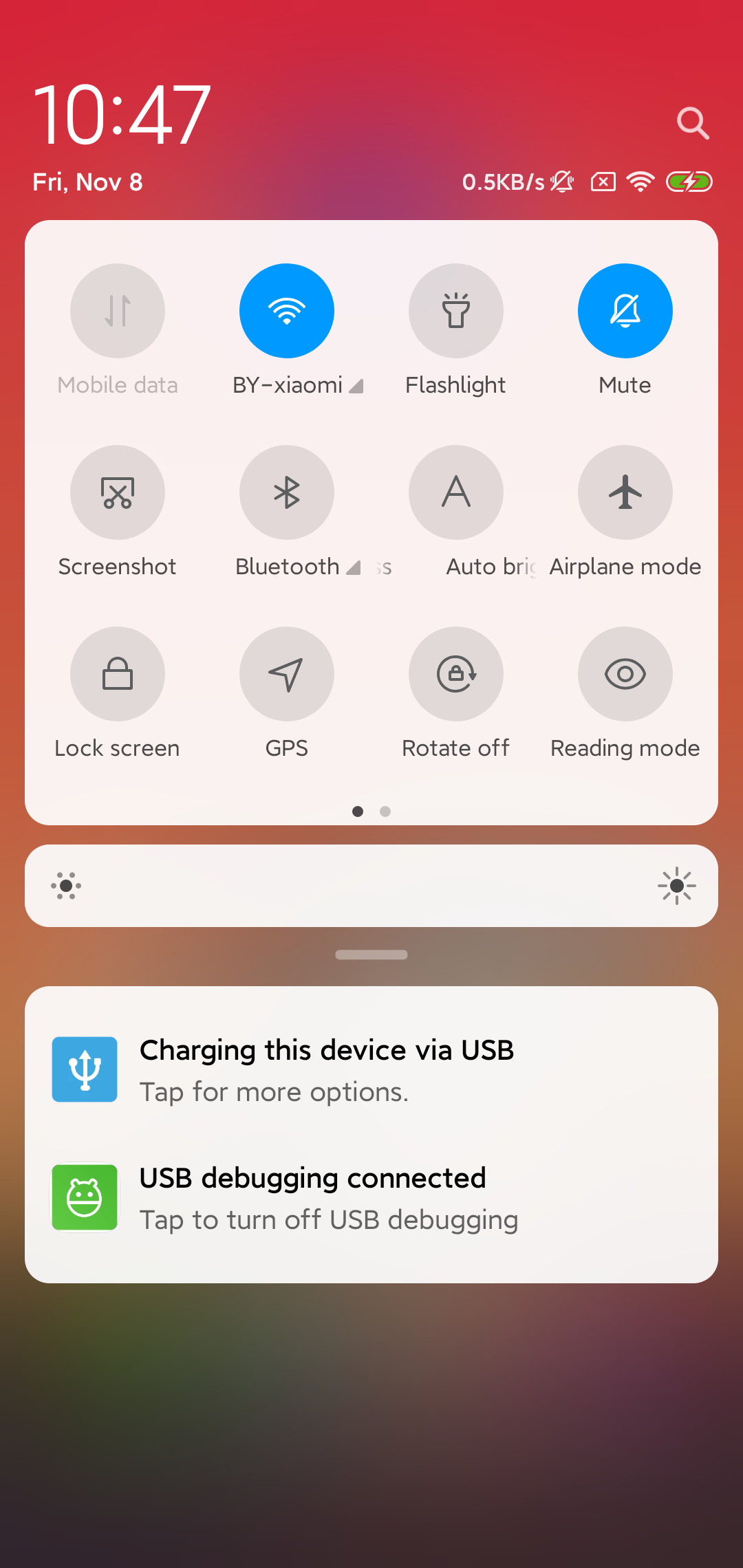Tap the brightness slider bar
This screenshot has height=1568, width=743.
(x=371, y=886)
